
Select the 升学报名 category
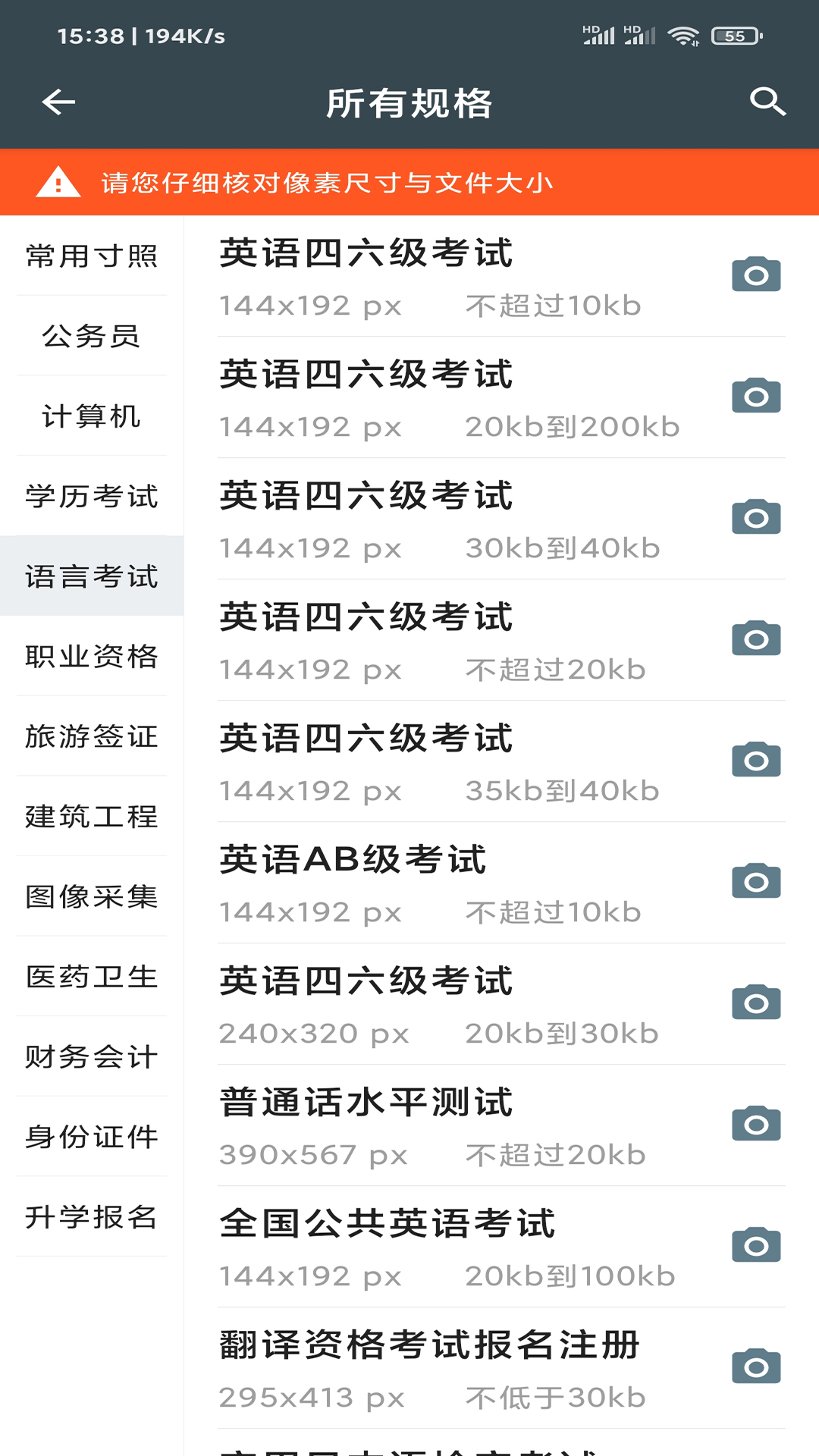(x=91, y=1217)
